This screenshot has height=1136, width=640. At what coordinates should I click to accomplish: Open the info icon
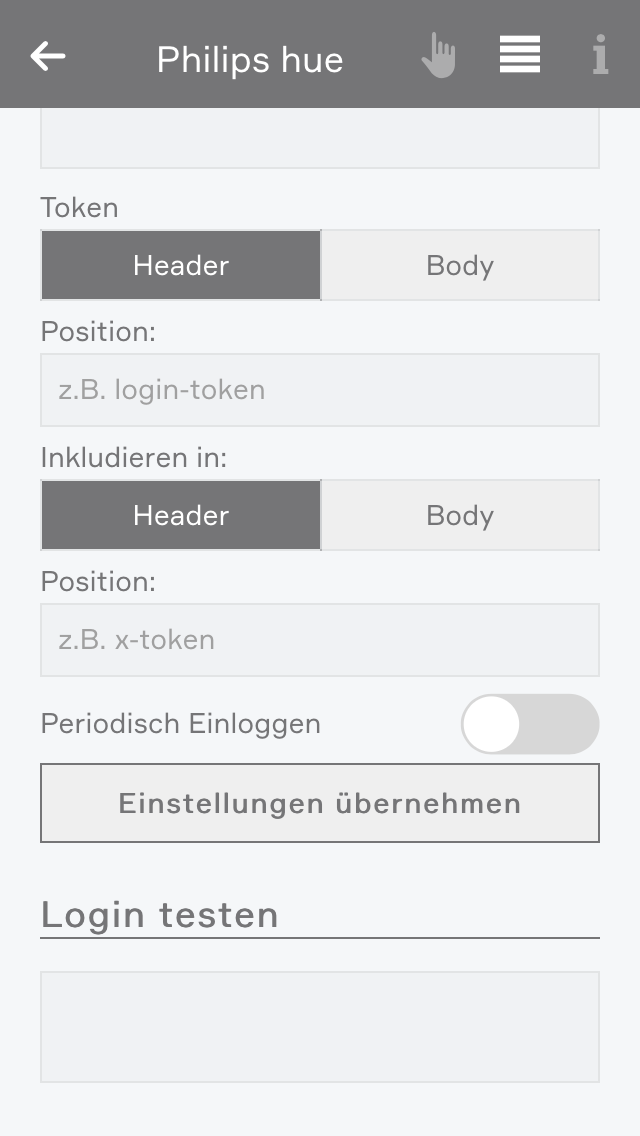click(599, 55)
